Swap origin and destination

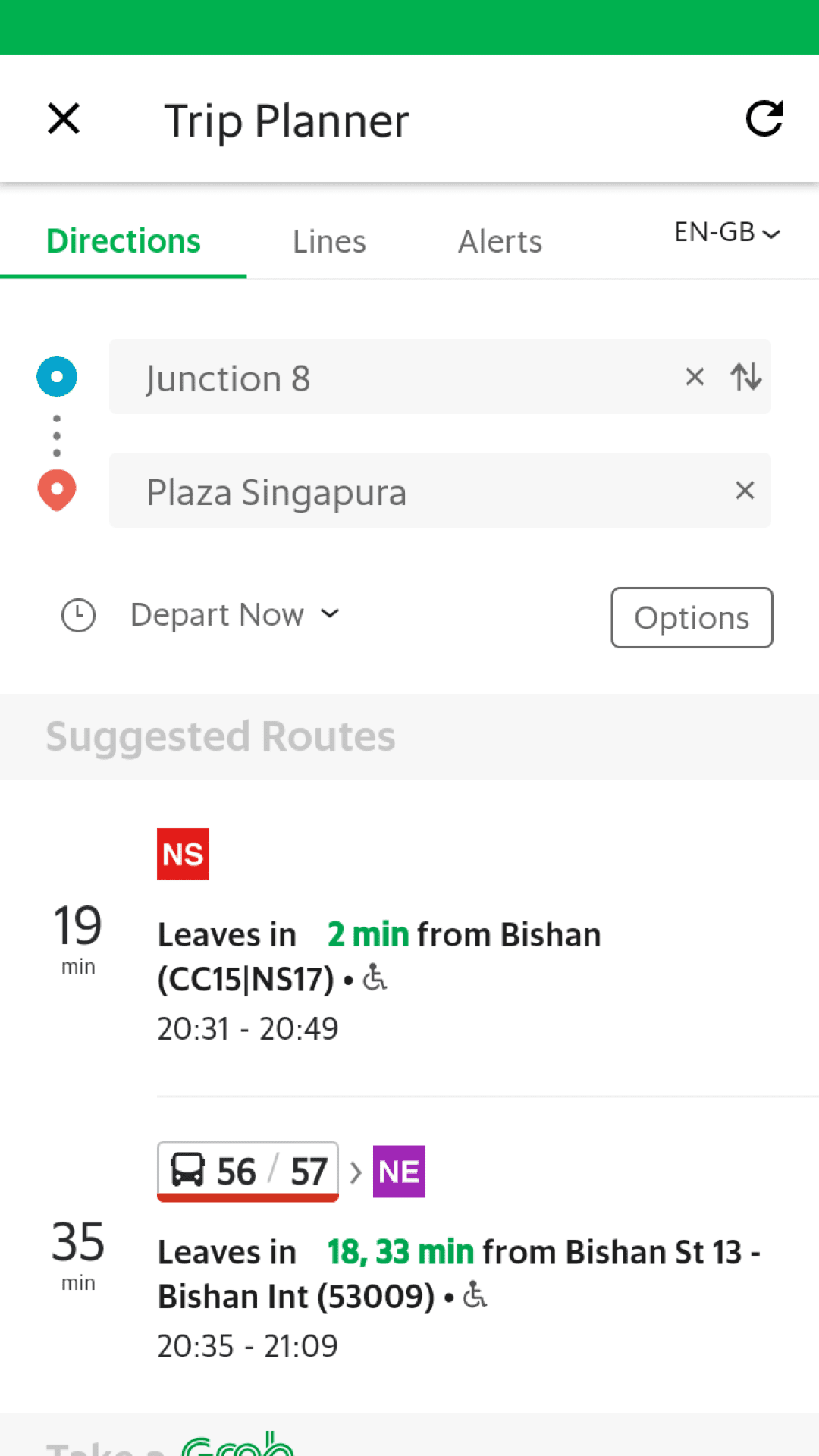tap(746, 377)
